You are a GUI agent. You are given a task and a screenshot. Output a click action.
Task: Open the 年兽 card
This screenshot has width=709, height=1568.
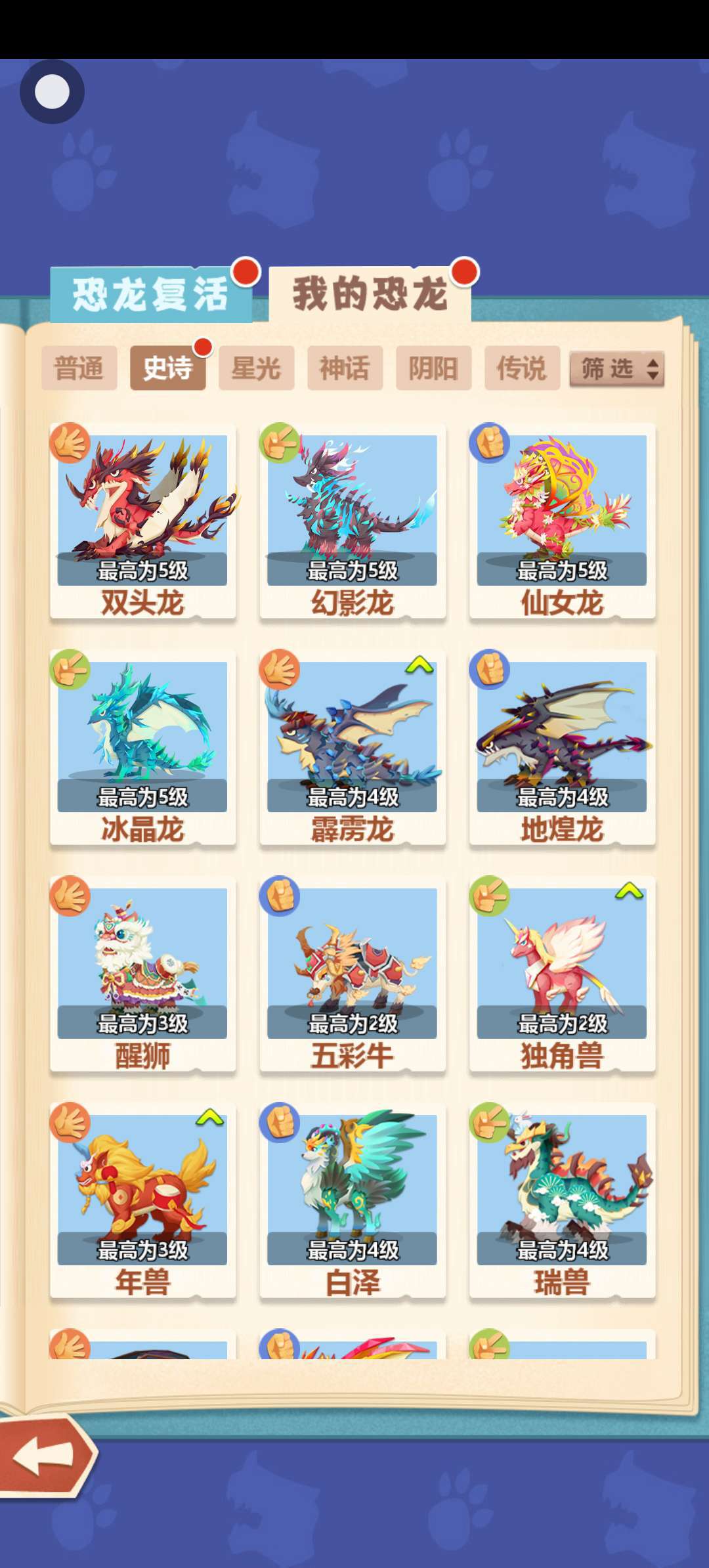(x=142, y=1198)
